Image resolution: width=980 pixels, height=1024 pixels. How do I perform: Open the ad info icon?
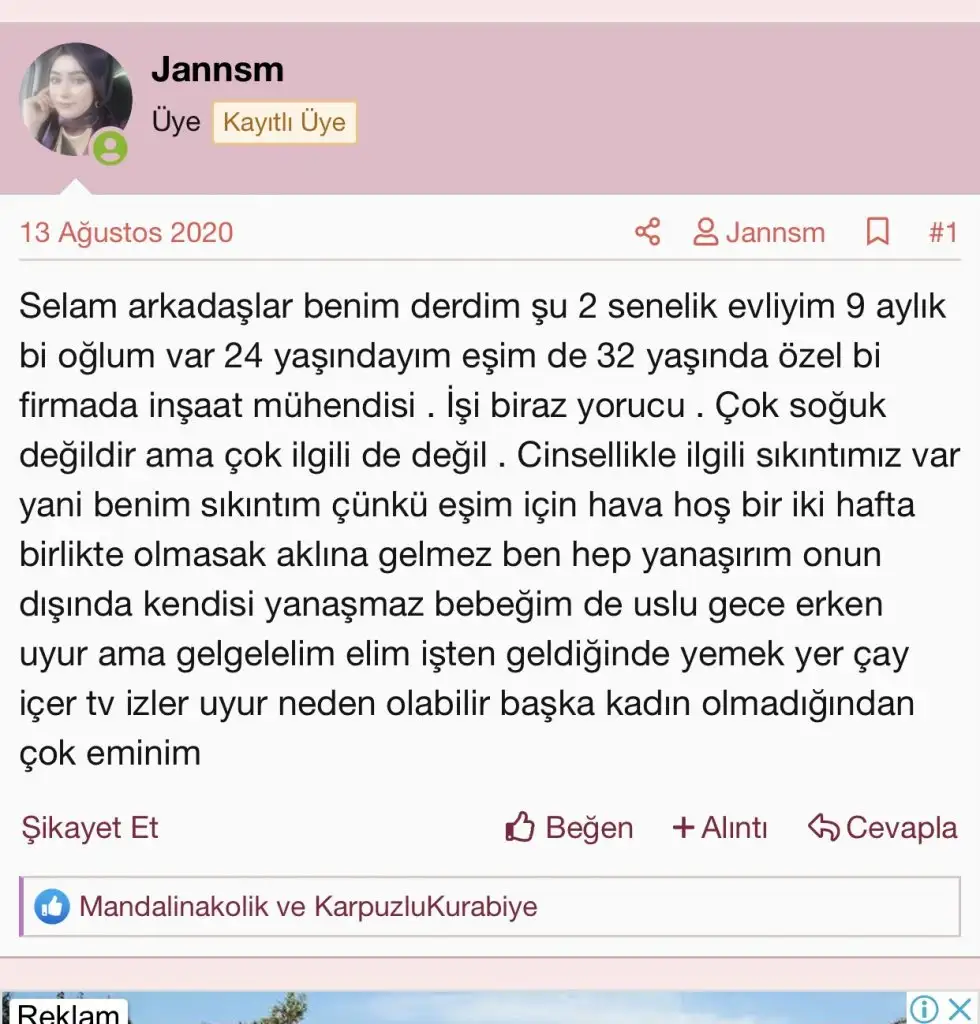pos(924,1007)
